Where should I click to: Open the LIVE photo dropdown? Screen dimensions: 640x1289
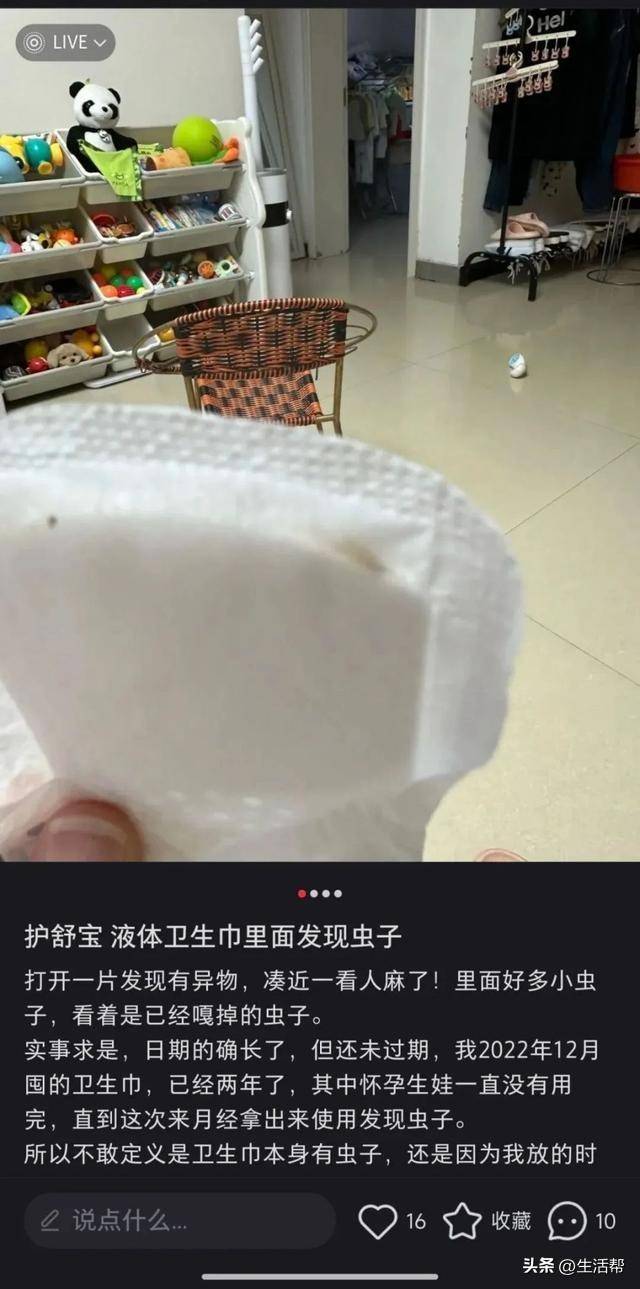(x=65, y=42)
